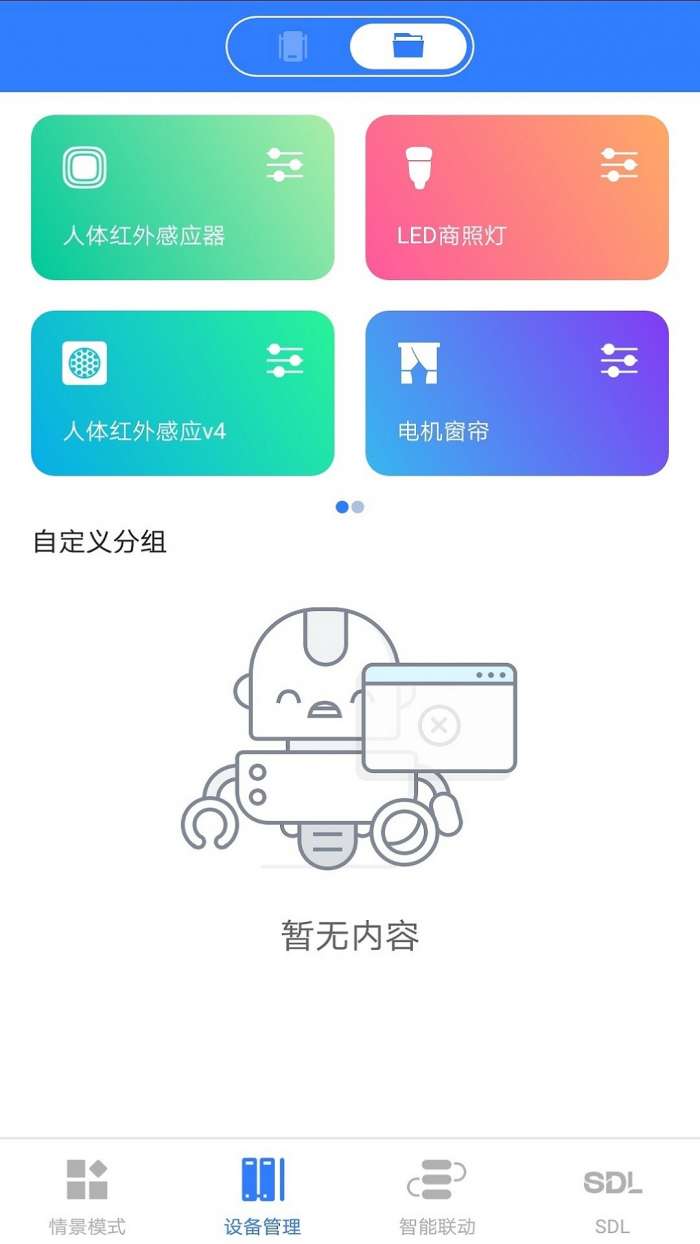Go to the 情景模式 tab
This screenshot has width=700, height=1244.
pos(87,1196)
